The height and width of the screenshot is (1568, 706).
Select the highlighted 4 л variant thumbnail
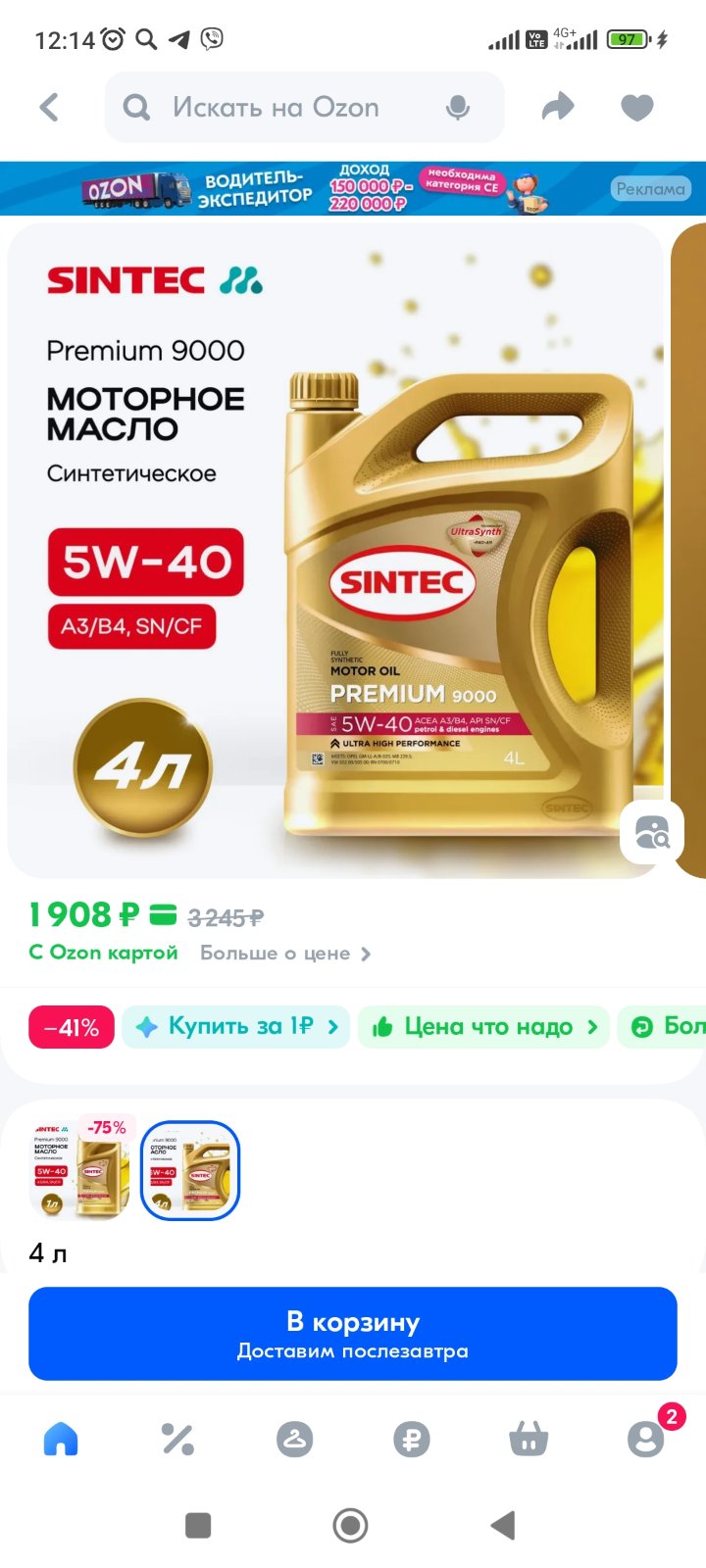[x=190, y=1170]
